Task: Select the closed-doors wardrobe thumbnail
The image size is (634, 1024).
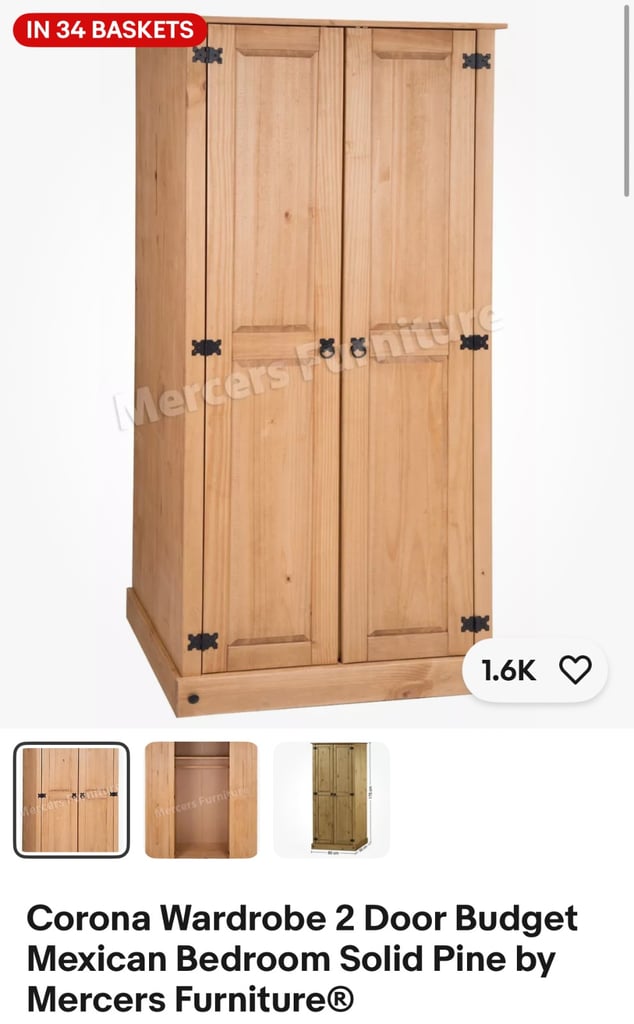Action: pyautogui.click(x=71, y=799)
